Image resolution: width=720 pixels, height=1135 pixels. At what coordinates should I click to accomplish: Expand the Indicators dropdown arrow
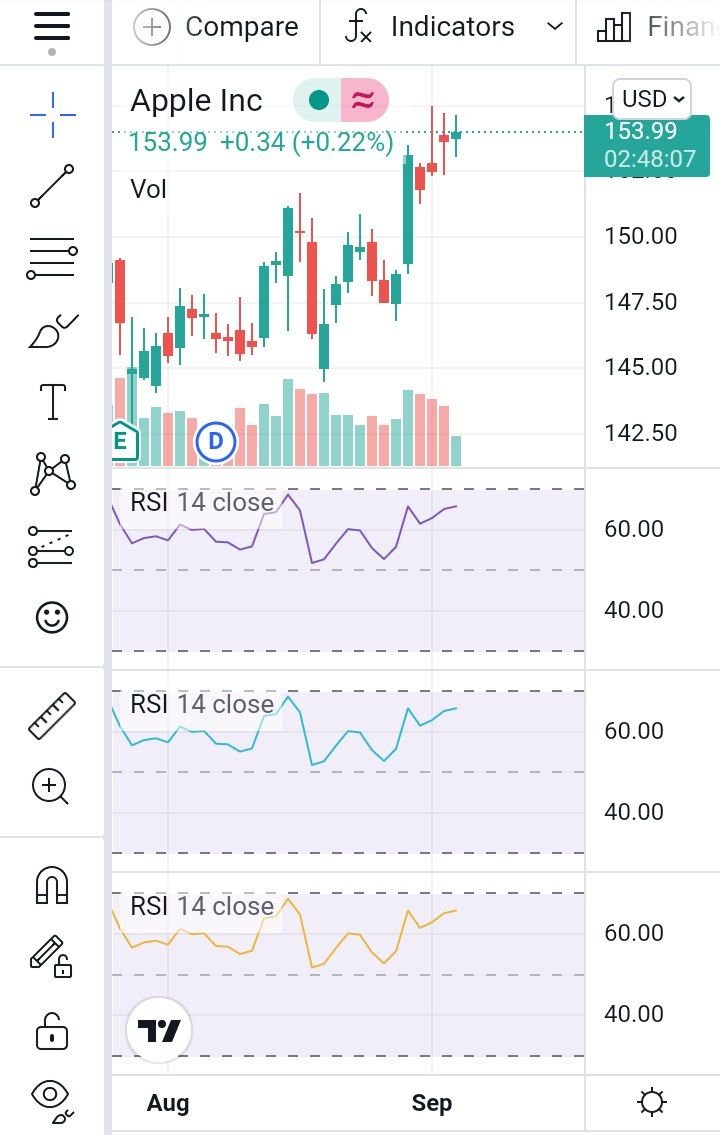point(555,27)
